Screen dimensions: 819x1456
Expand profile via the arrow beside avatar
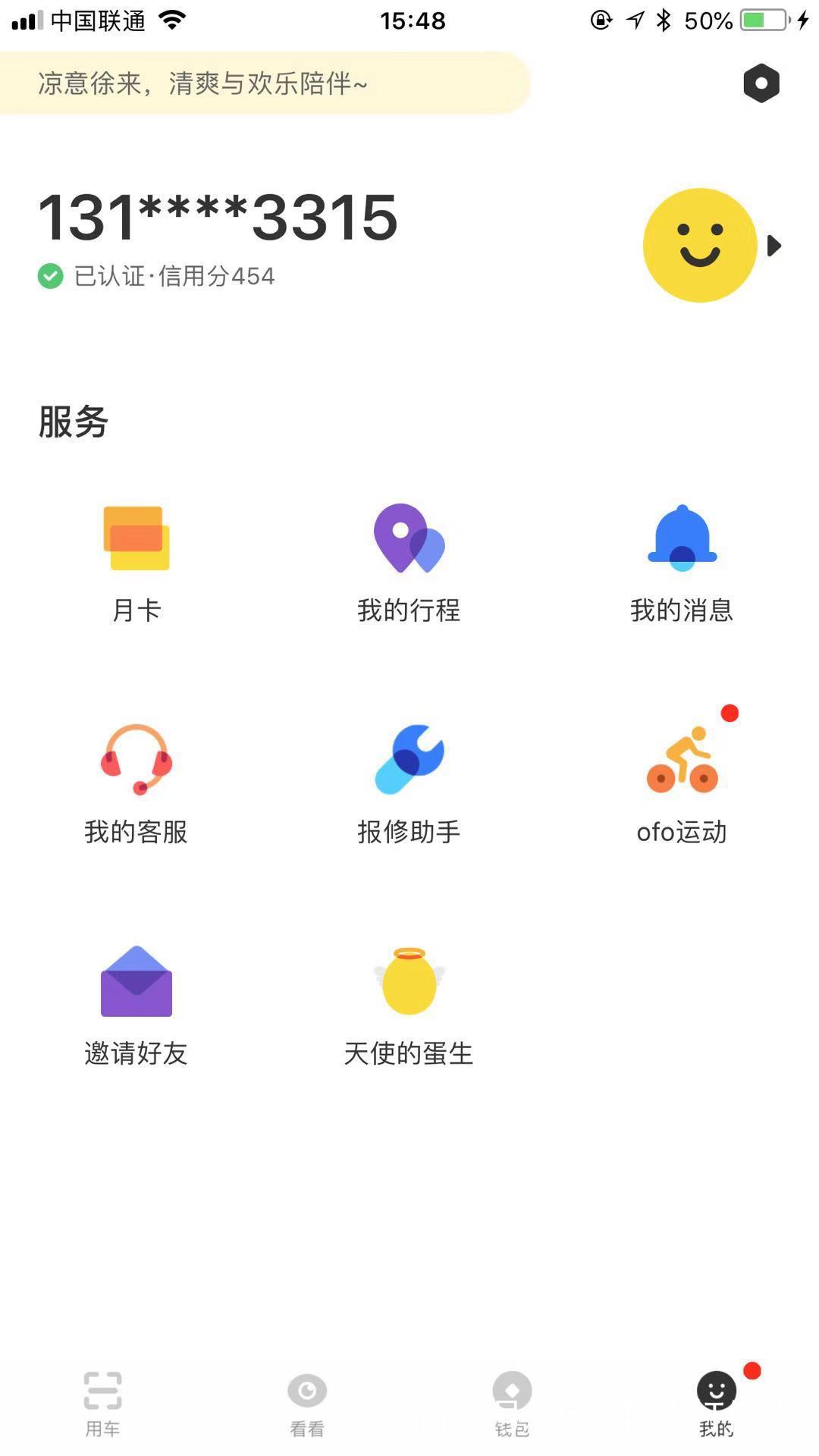(775, 245)
